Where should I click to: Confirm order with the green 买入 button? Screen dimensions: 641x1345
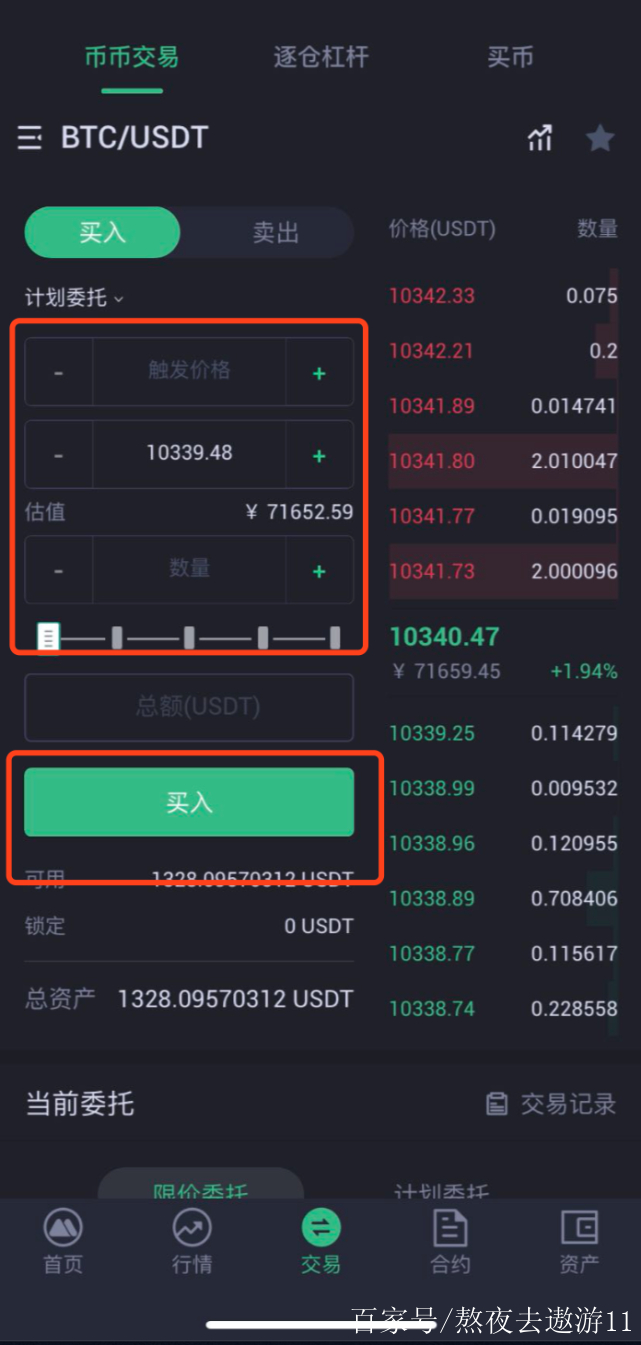189,802
